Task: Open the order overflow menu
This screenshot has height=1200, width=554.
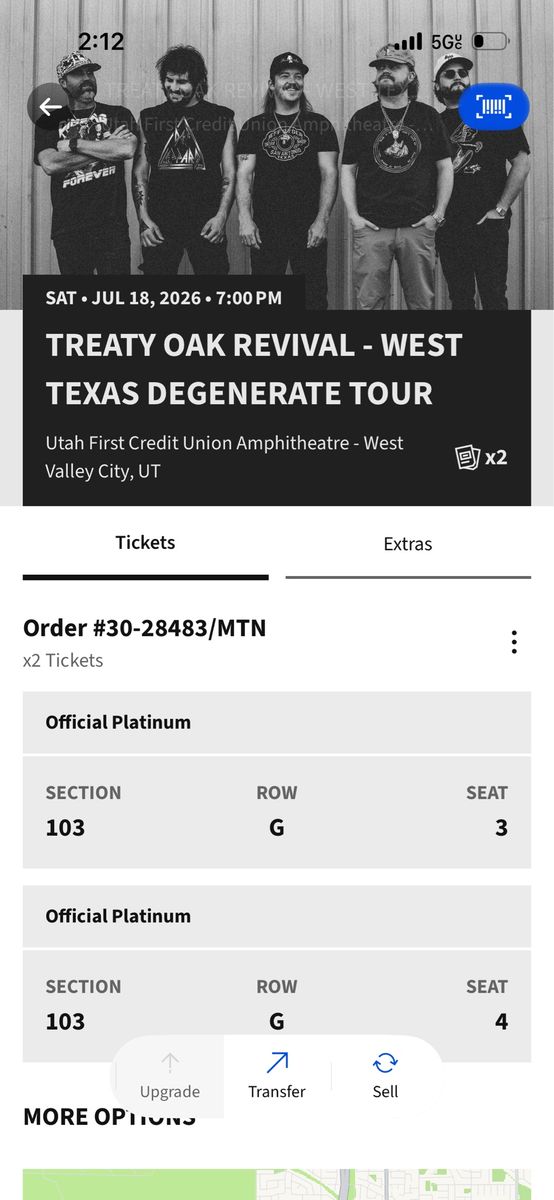Action: [514, 642]
